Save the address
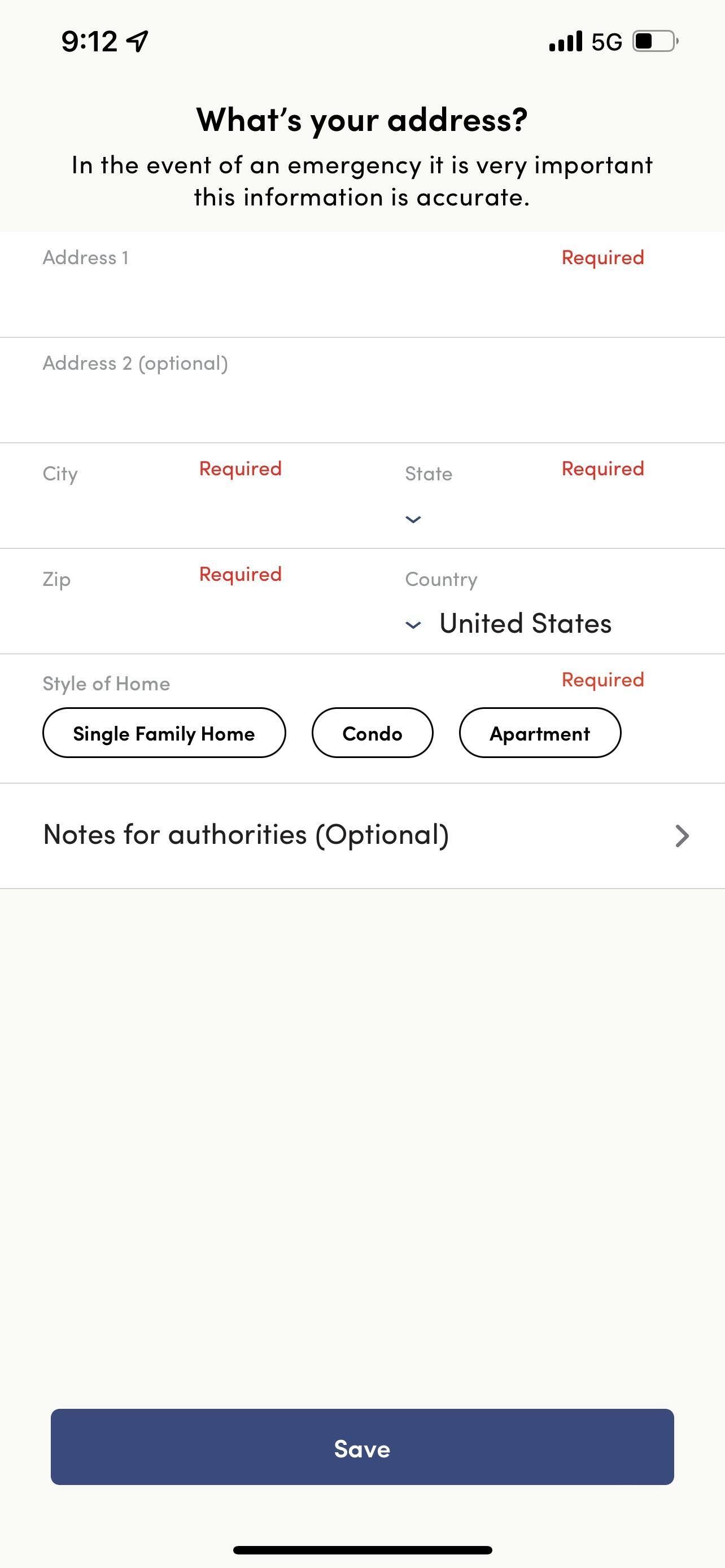 point(362,1448)
